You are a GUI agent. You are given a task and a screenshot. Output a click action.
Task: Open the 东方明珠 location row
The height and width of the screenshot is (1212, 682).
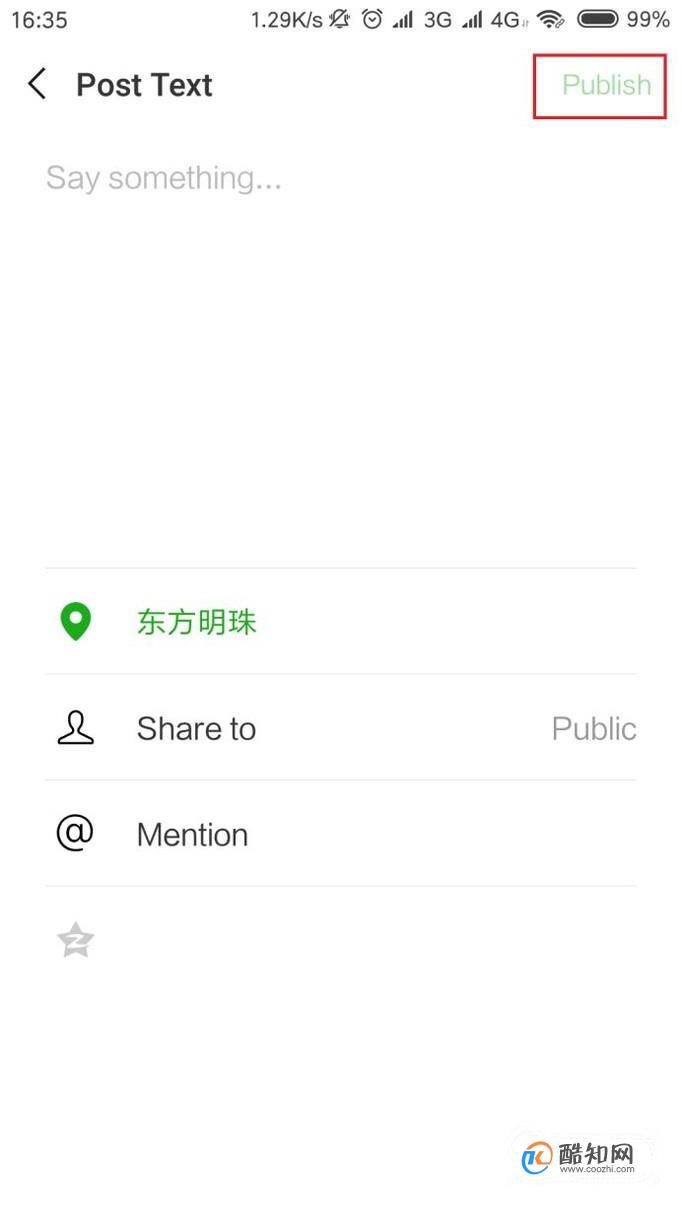tap(340, 622)
